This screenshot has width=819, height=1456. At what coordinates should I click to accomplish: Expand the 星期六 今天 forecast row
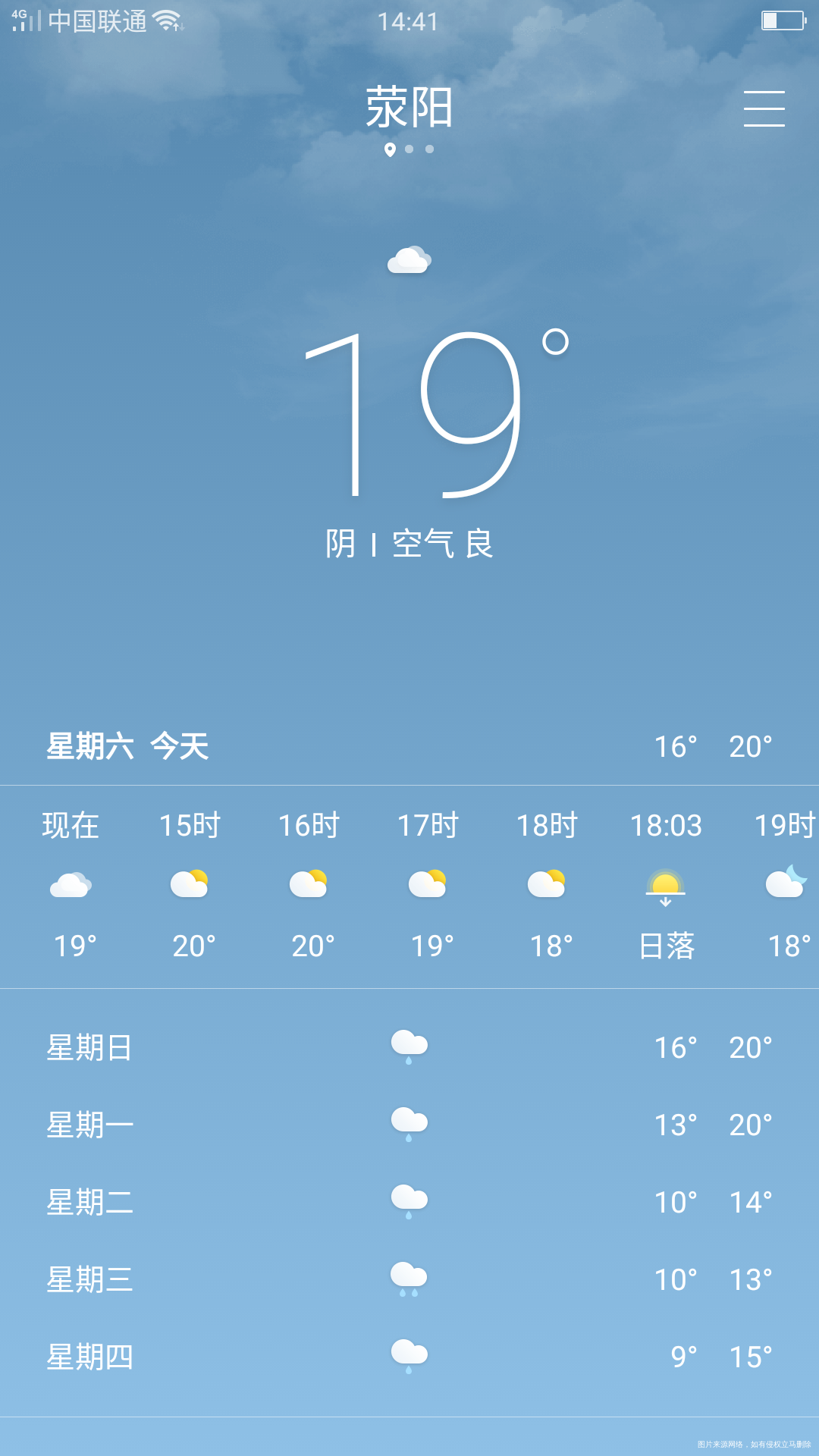point(409,746)
